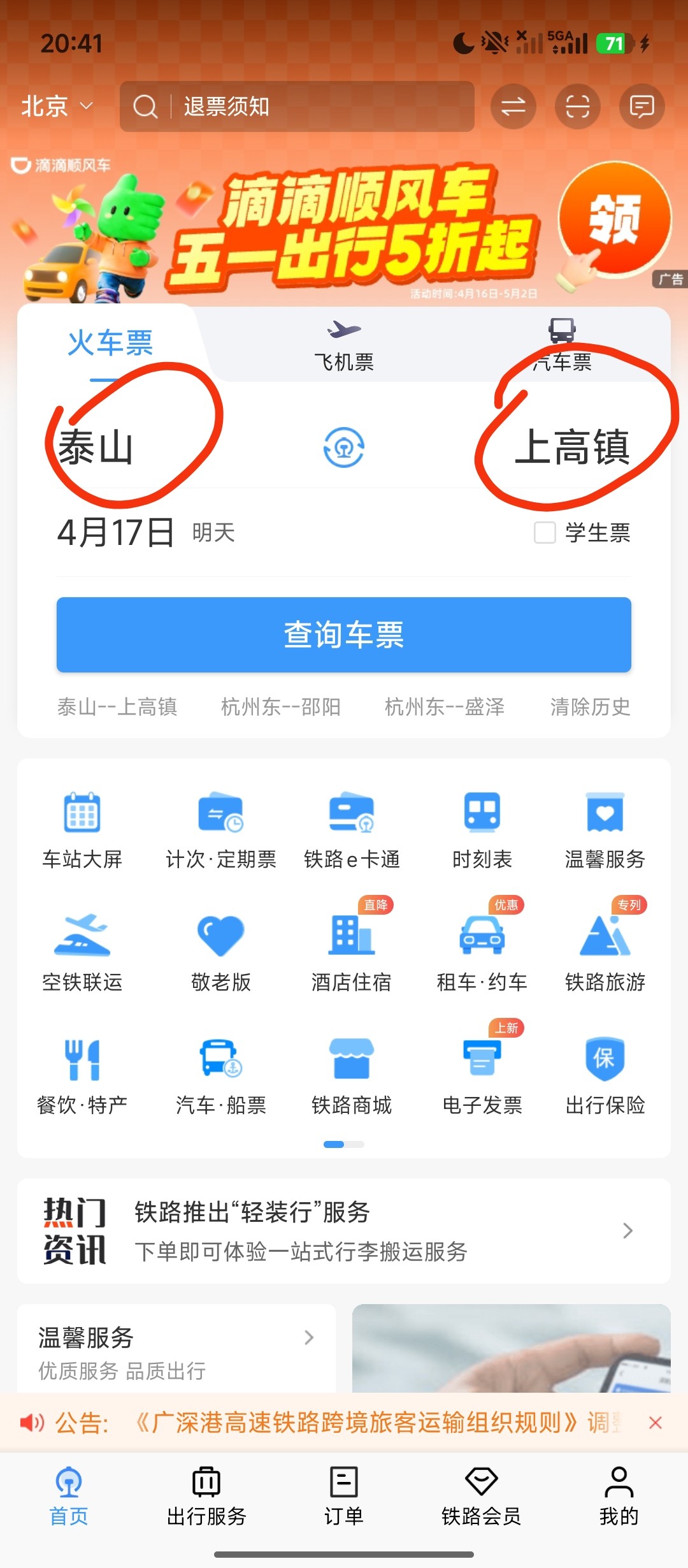Change departure station 泰山
The width and height of the screenshot is (688, 1568).
pyautogui.click(x=96, y=447)
